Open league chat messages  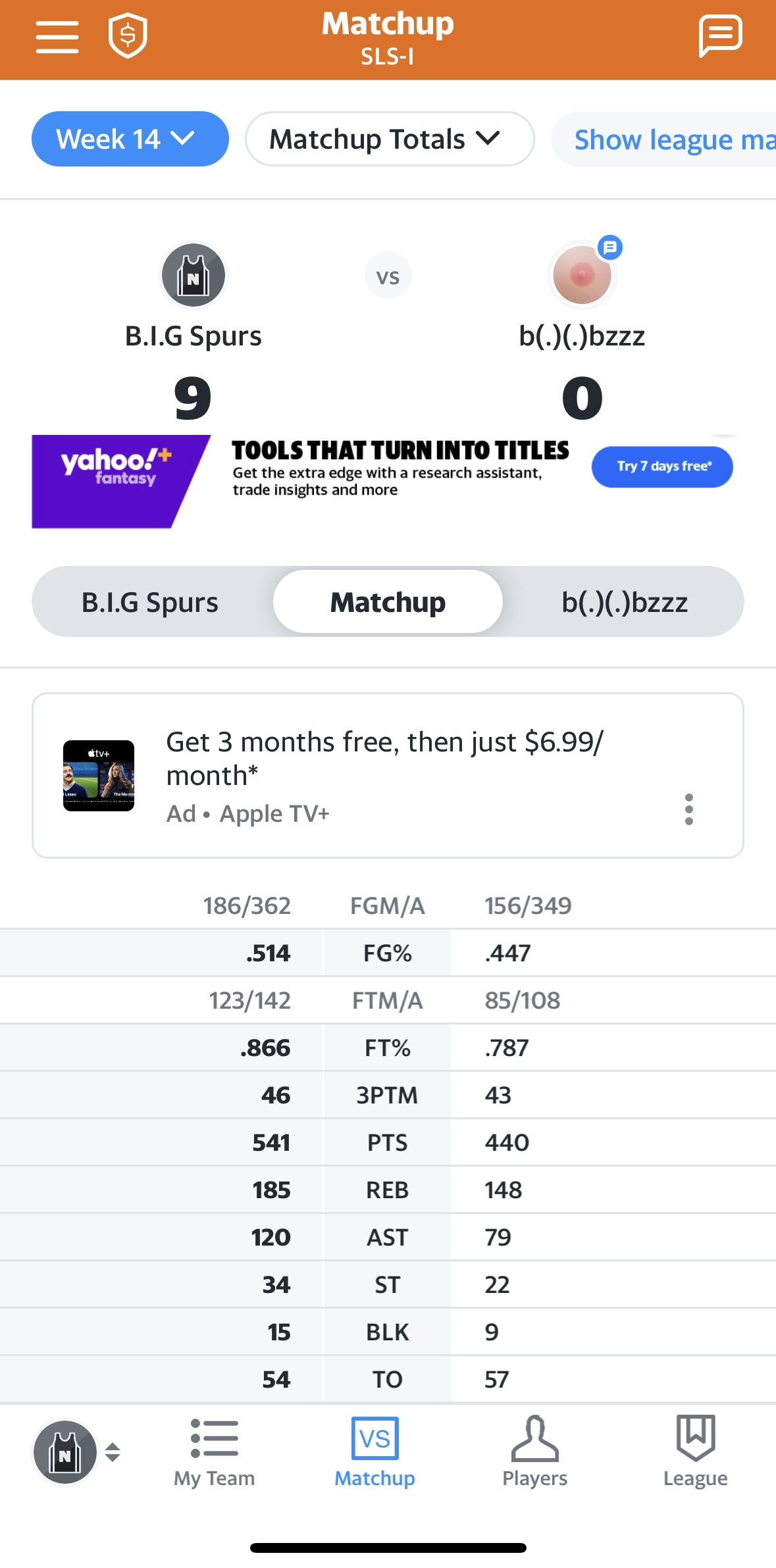pos(720,37)
